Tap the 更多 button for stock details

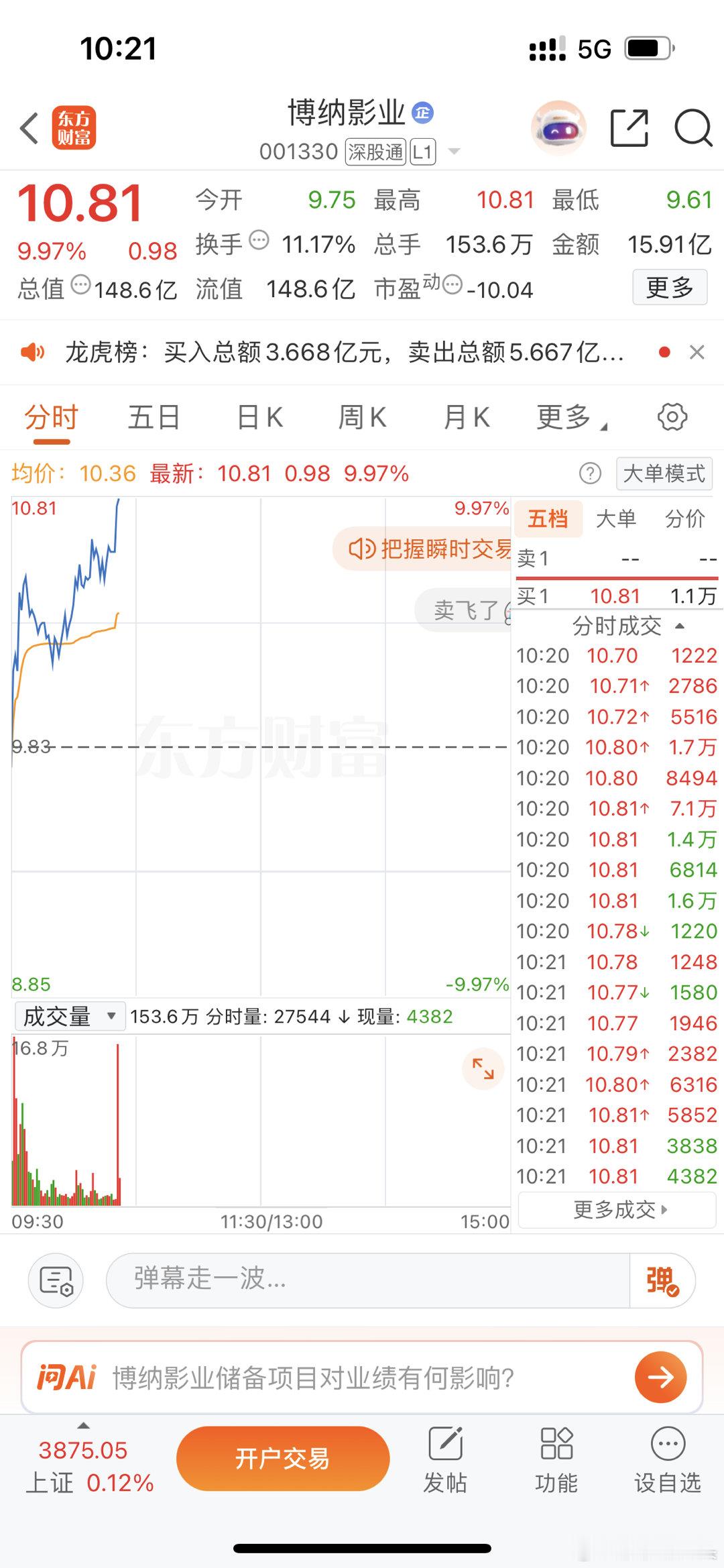[668, 286]
